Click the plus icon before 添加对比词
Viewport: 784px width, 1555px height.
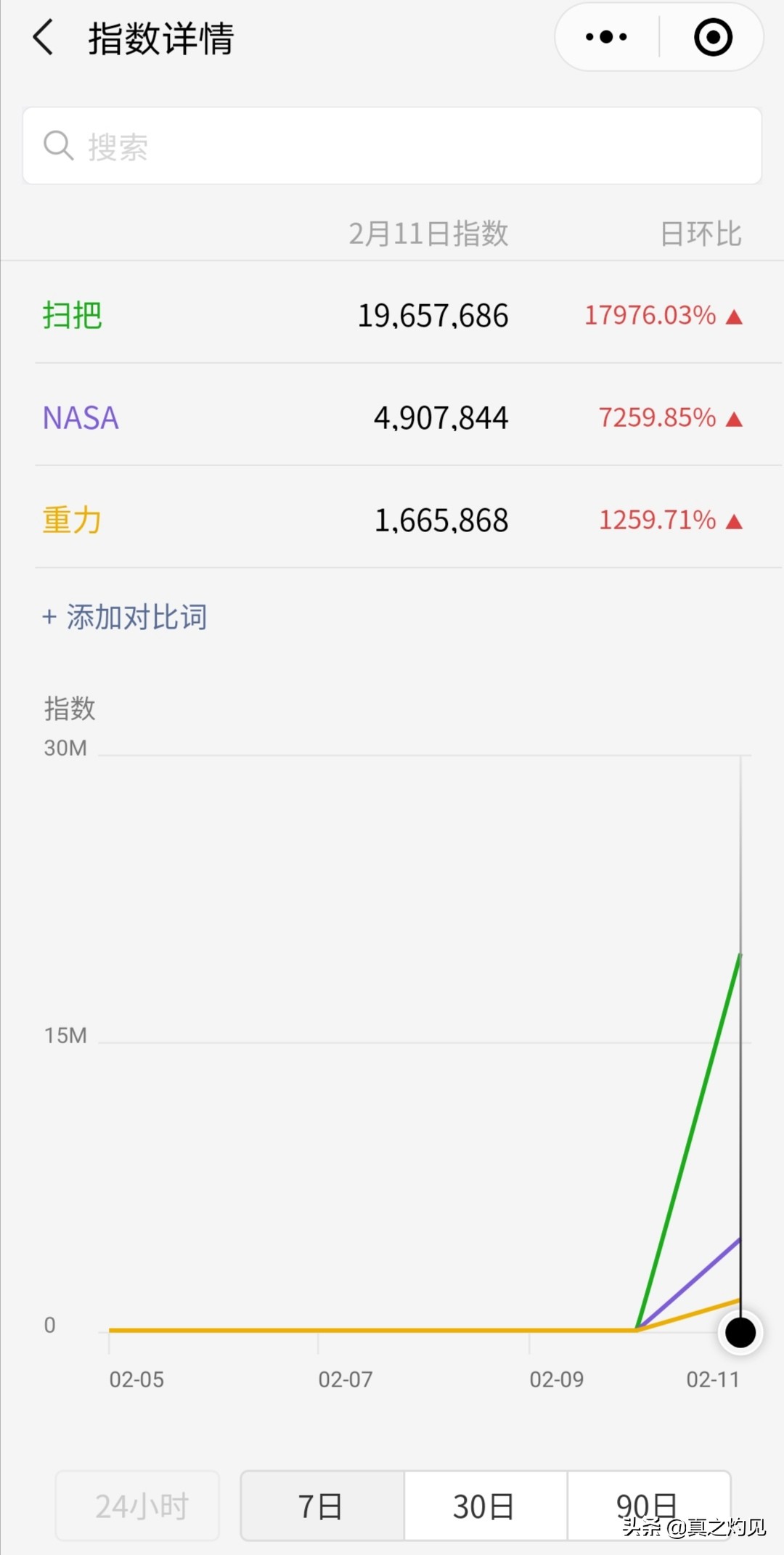tap(47, 616)
